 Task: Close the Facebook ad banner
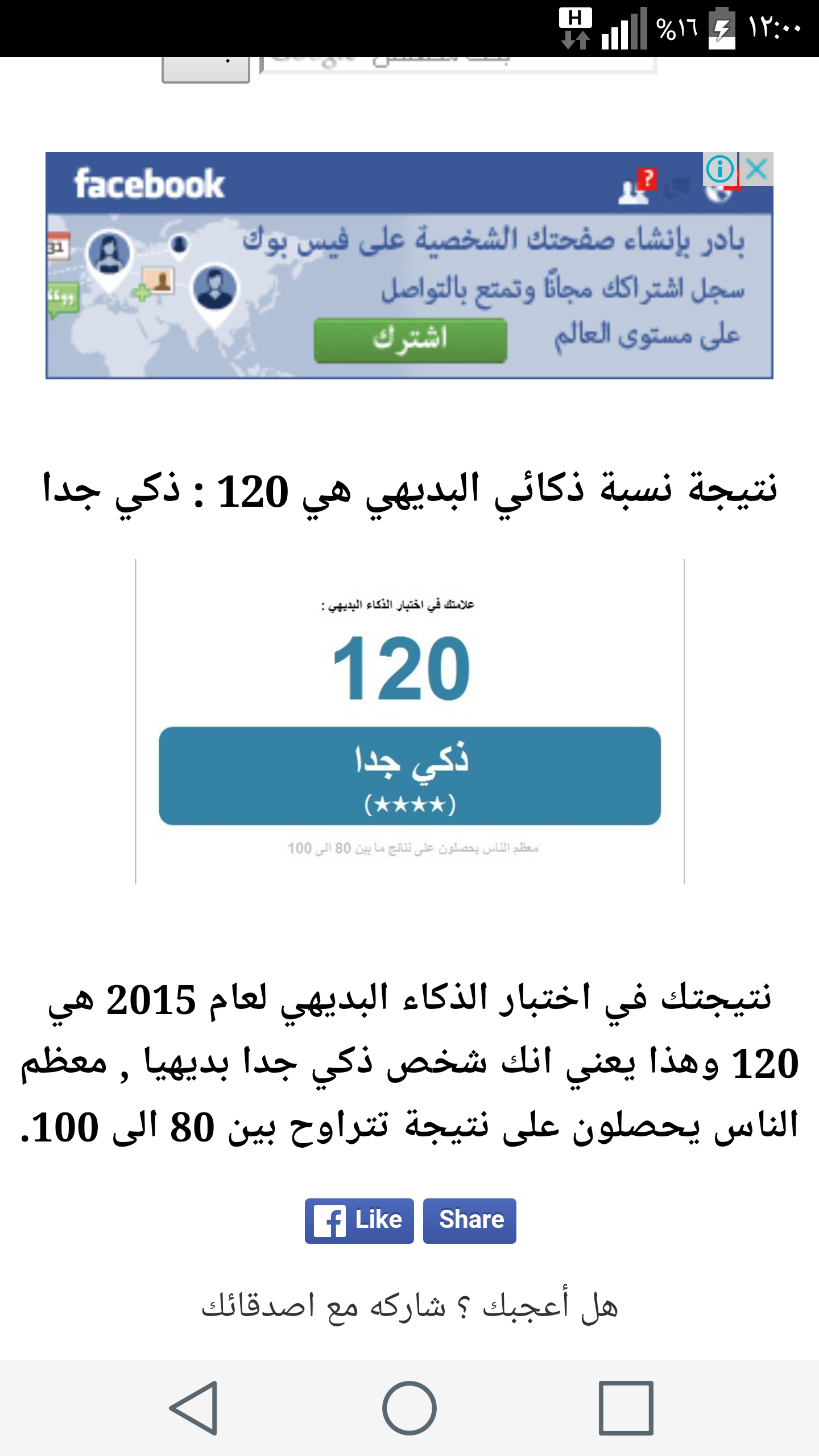756,169
